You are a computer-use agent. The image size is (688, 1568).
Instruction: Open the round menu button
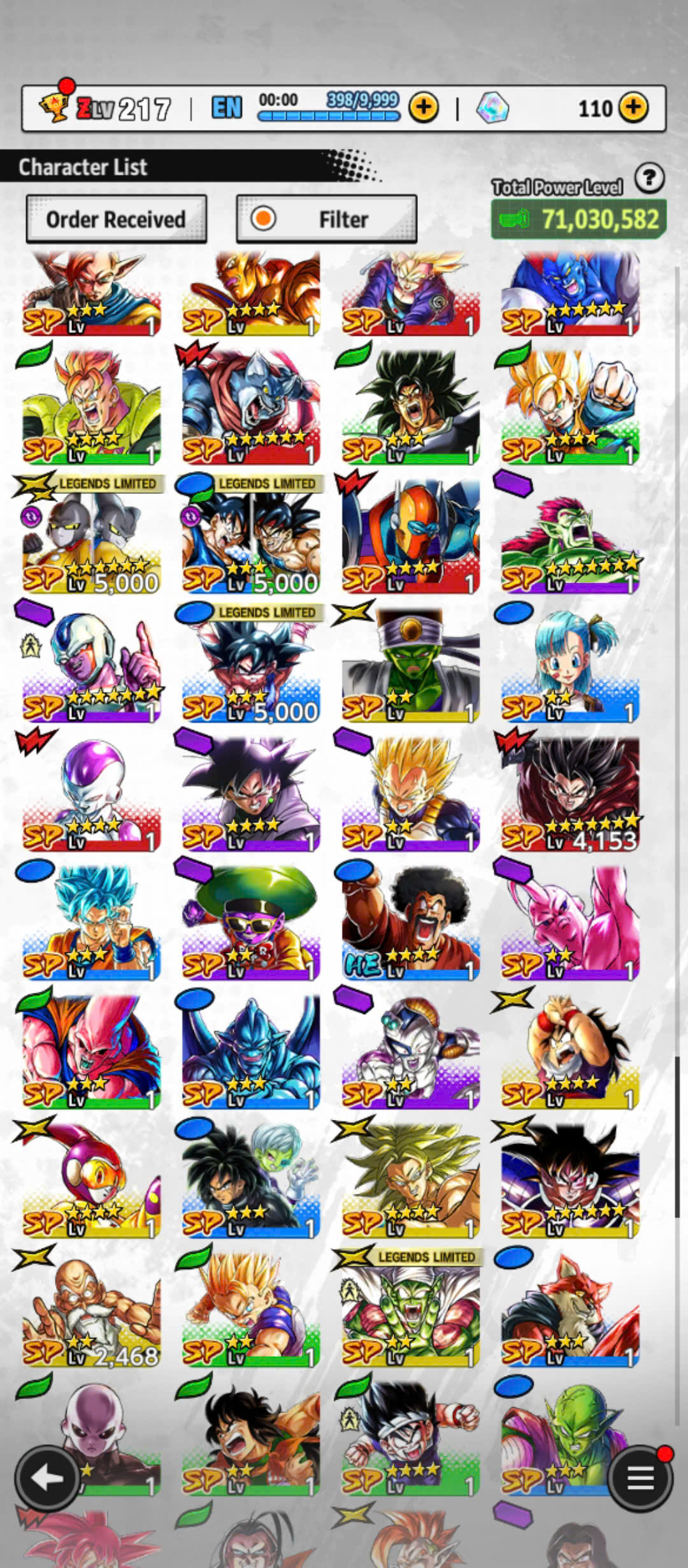tap(640, 1477)
